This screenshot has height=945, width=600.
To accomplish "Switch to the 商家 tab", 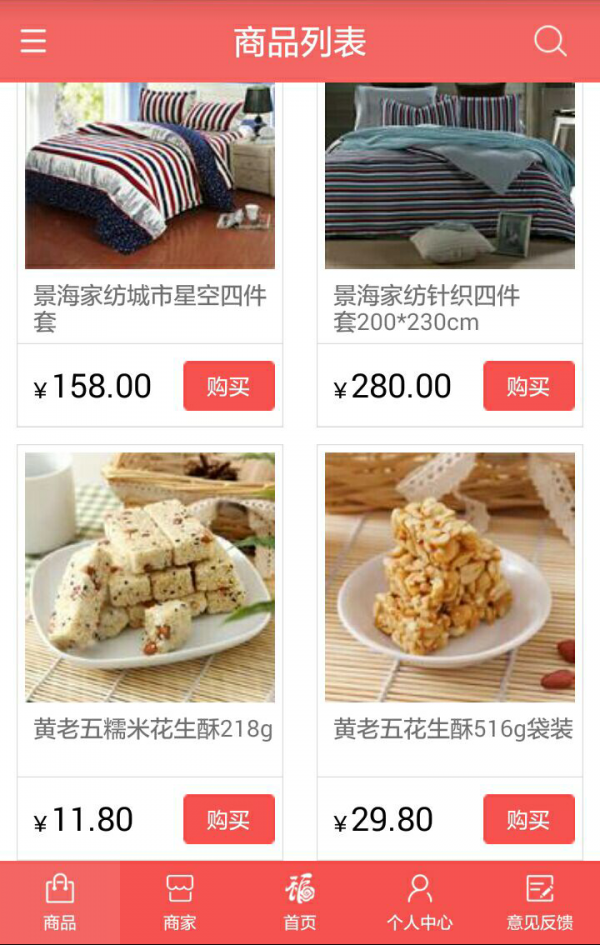I will point(180,902).
